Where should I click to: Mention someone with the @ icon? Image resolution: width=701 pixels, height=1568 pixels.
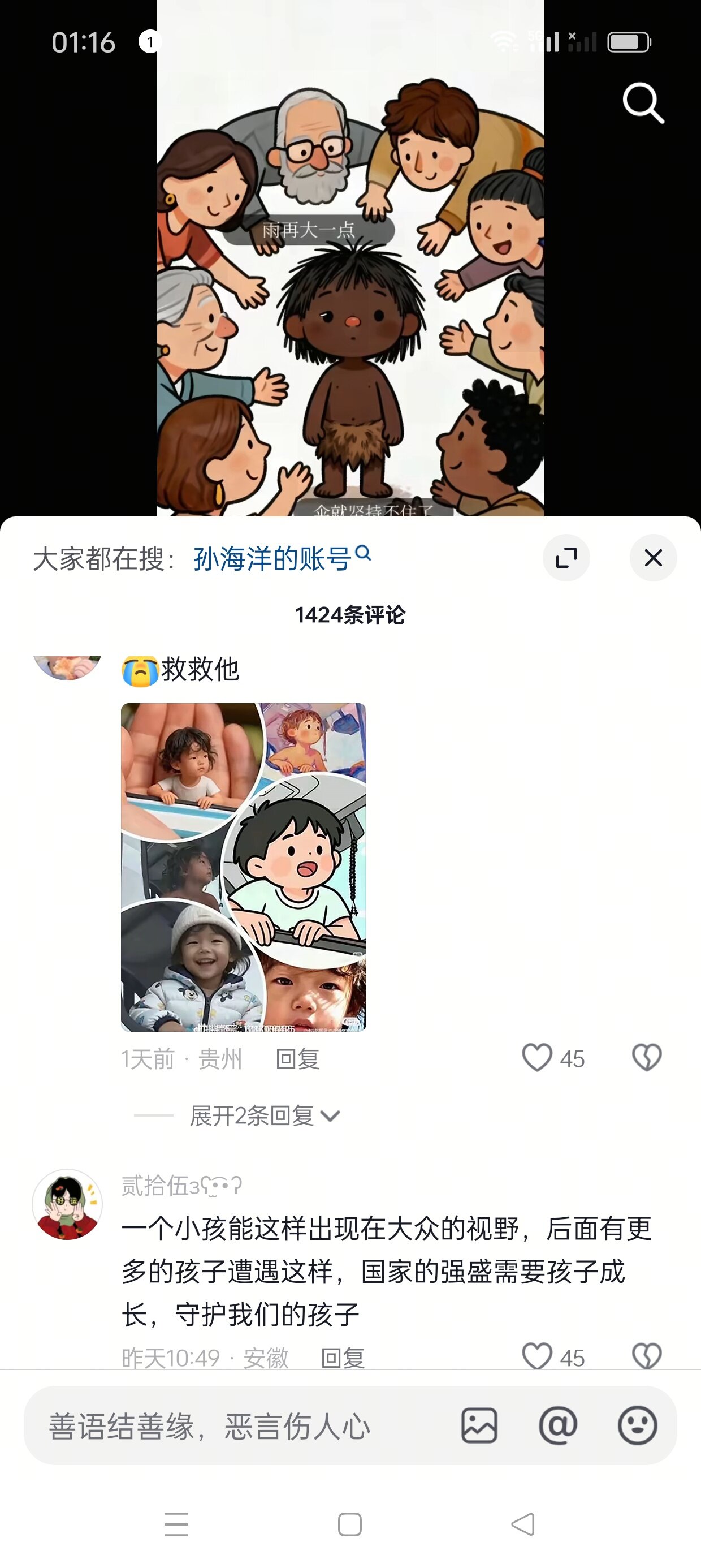tap(557, 1425)
